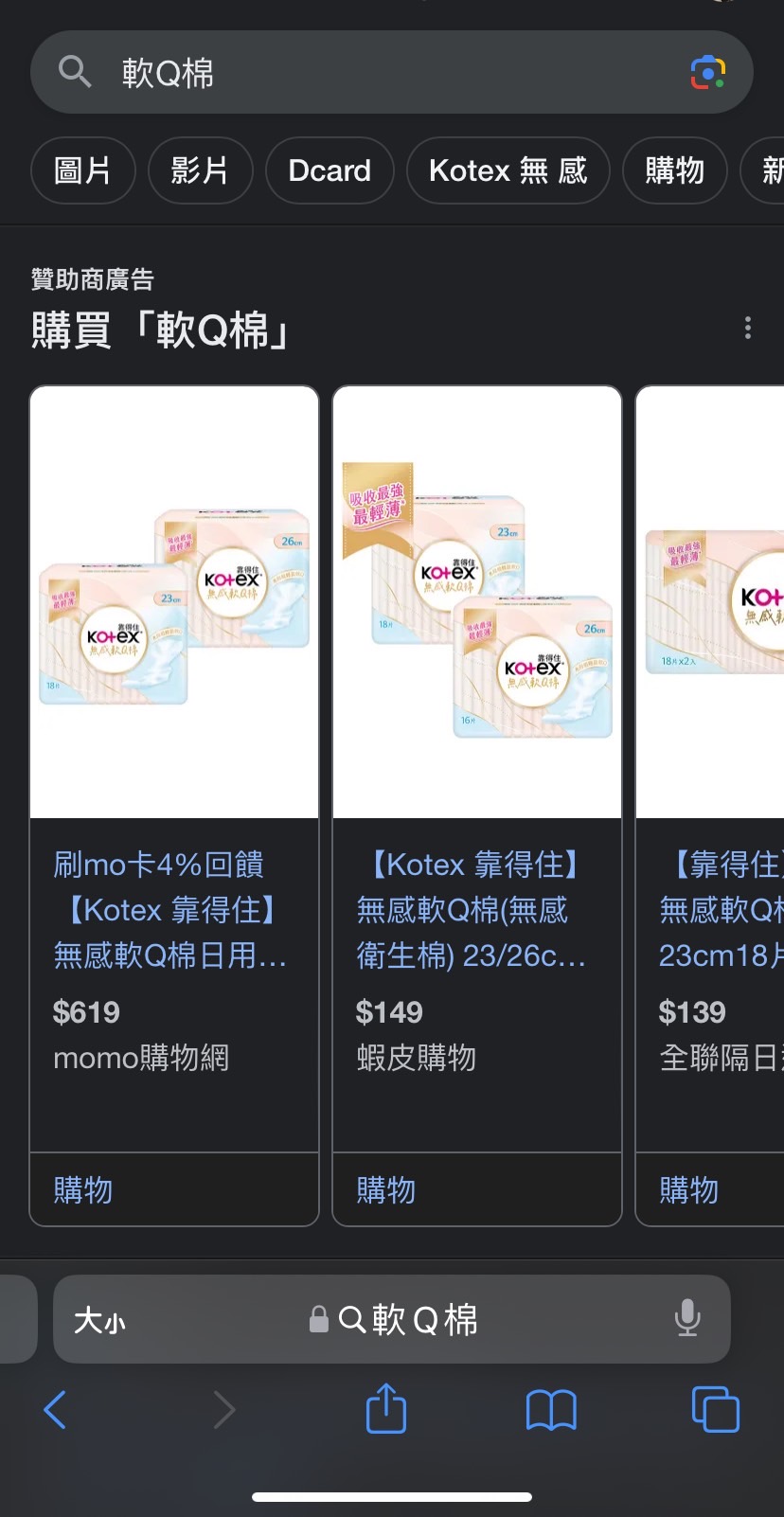The image size is (784, 1517).
Task: Tap 購物 link under momo購物網 card
Action: coord(83,1190)
